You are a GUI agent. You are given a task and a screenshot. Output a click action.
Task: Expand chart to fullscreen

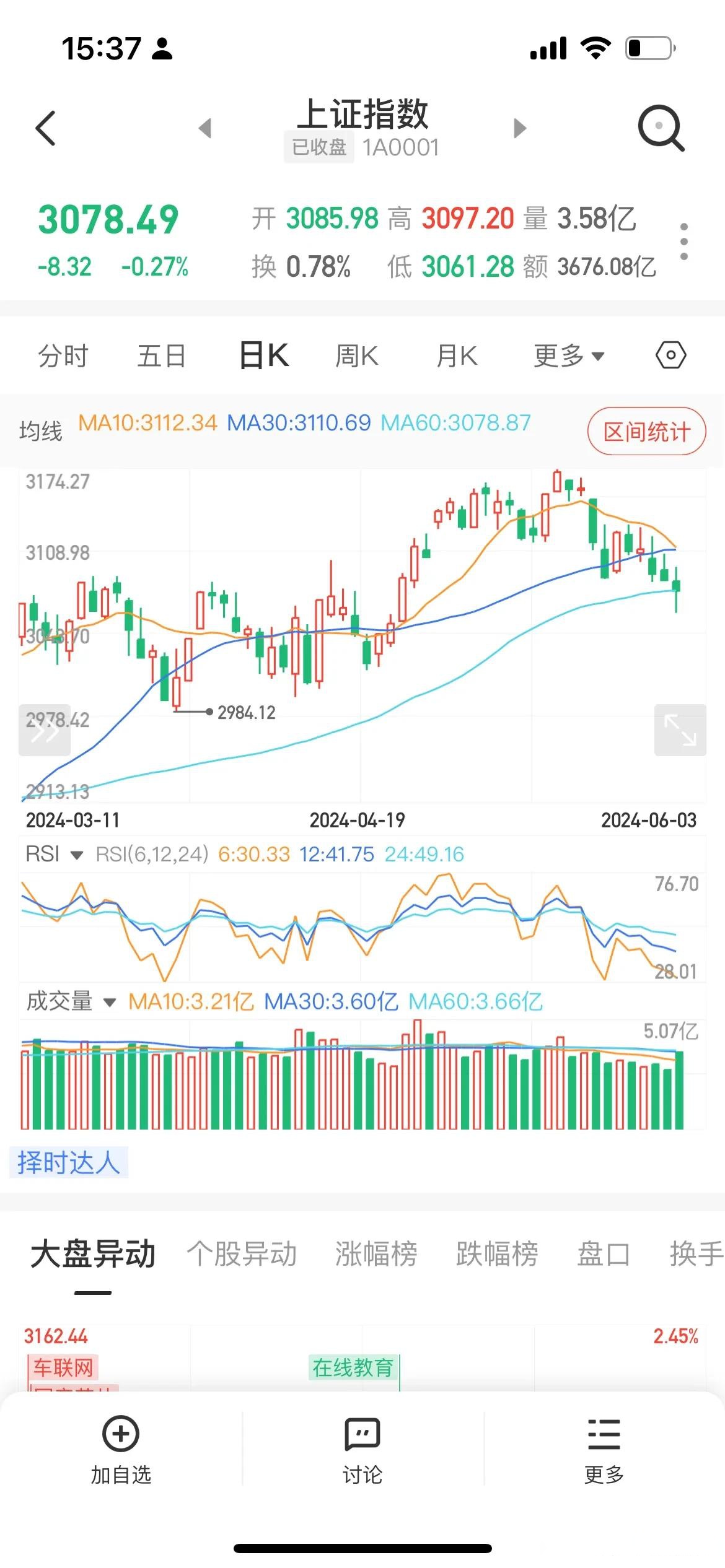click(x=680, y=730)
